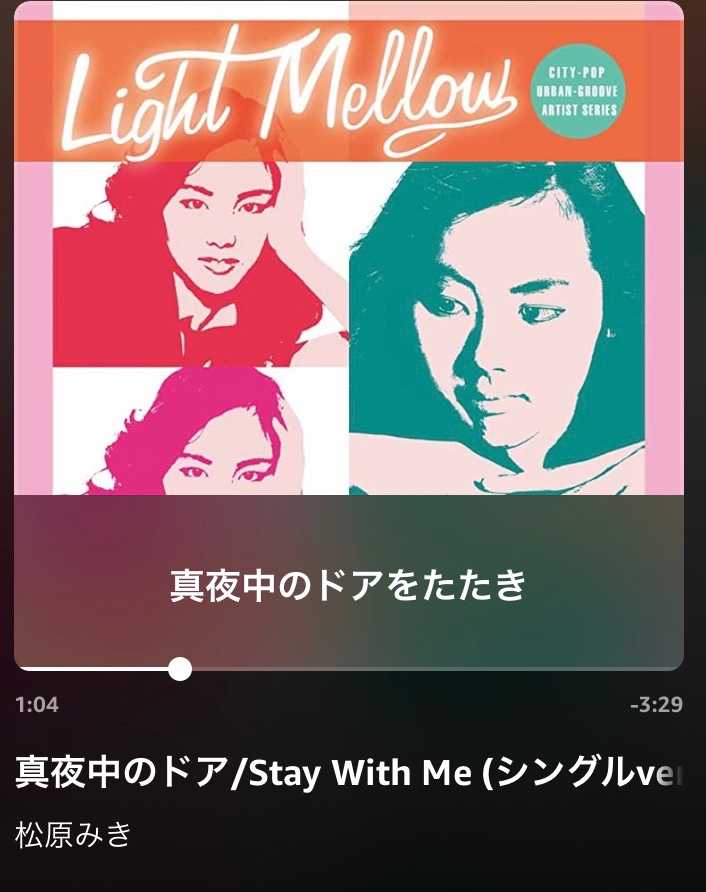
Task: Open the lyrics line 真夜中のドアをたたき
Action: 348,585
